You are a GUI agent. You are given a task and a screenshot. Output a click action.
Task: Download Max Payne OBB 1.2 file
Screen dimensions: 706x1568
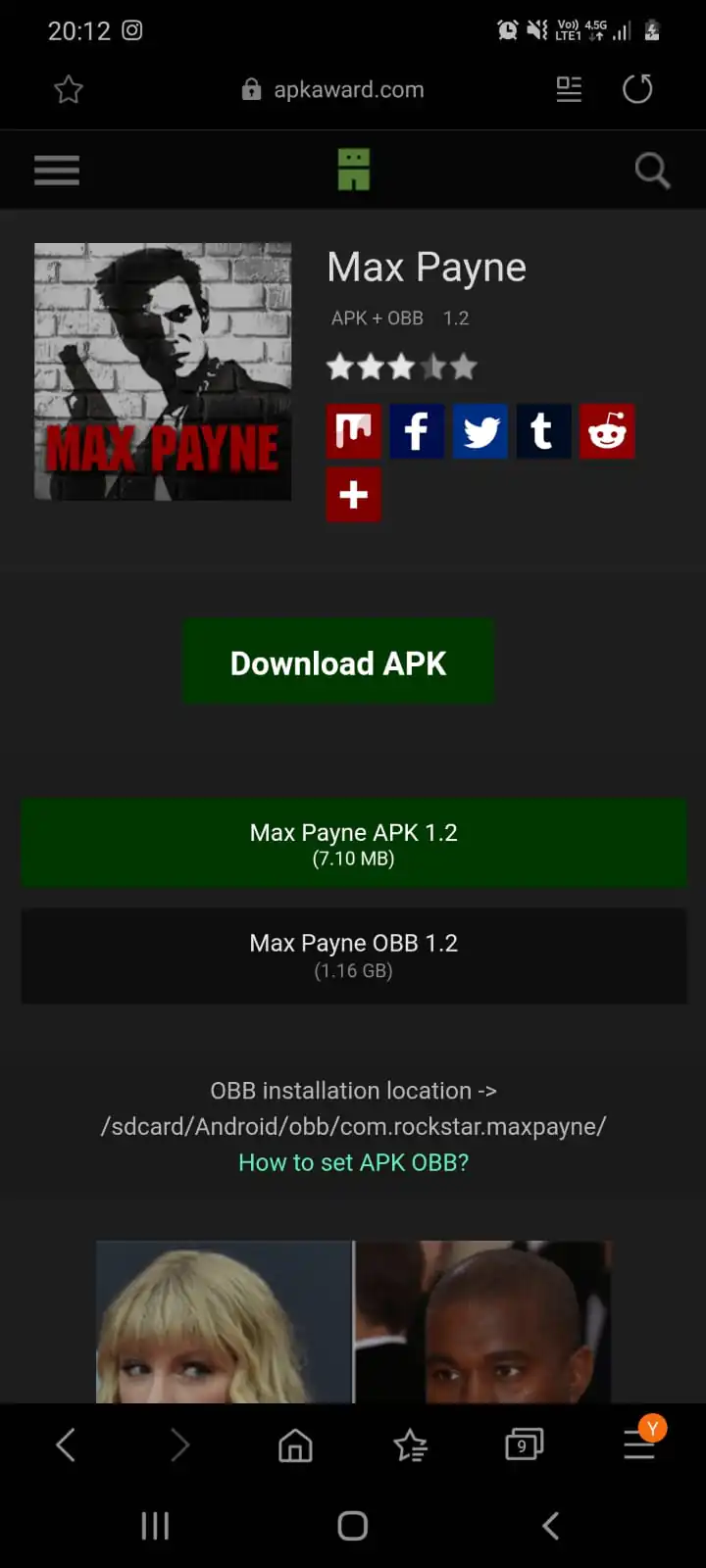tap(353, 955)
